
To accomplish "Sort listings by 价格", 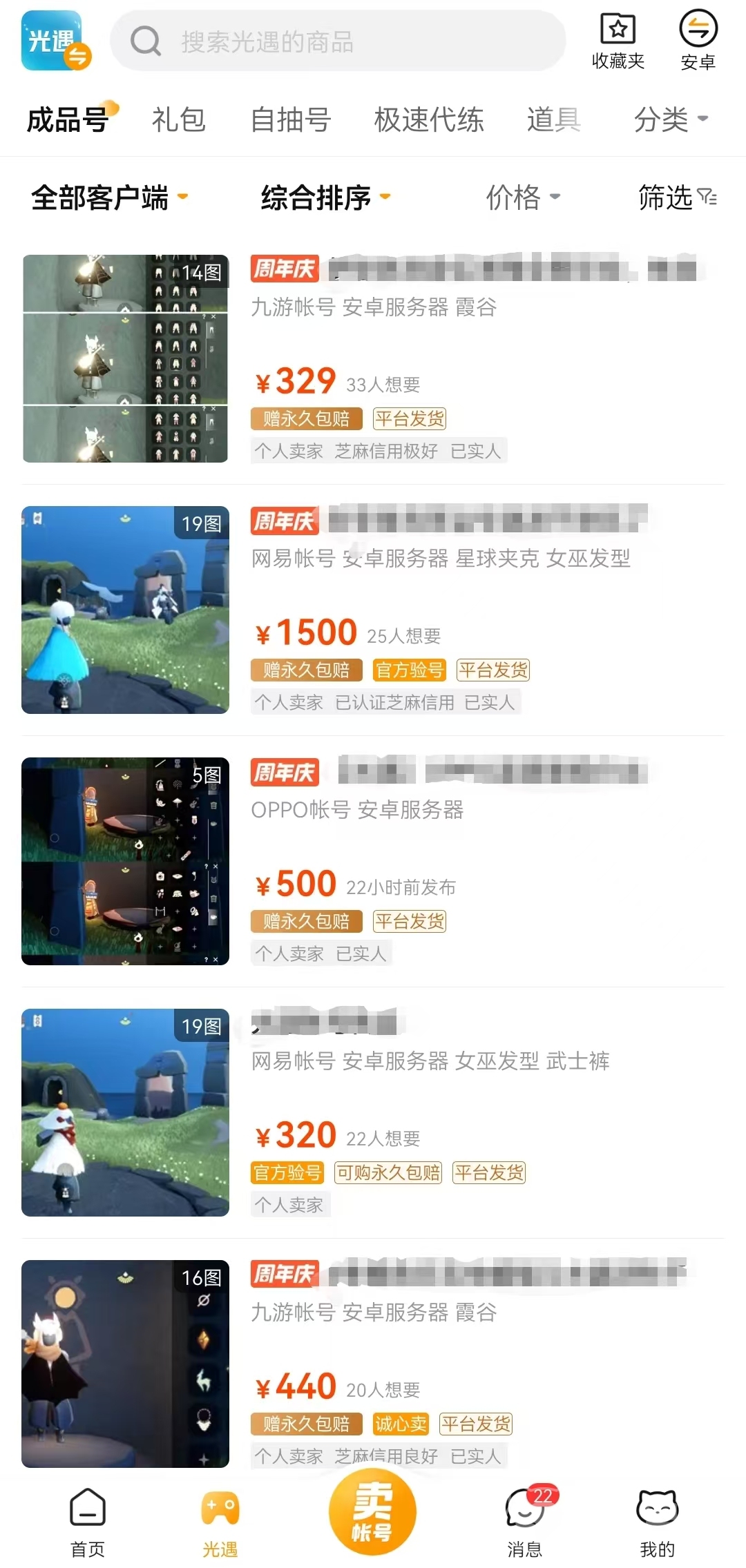I will (522, 198).
